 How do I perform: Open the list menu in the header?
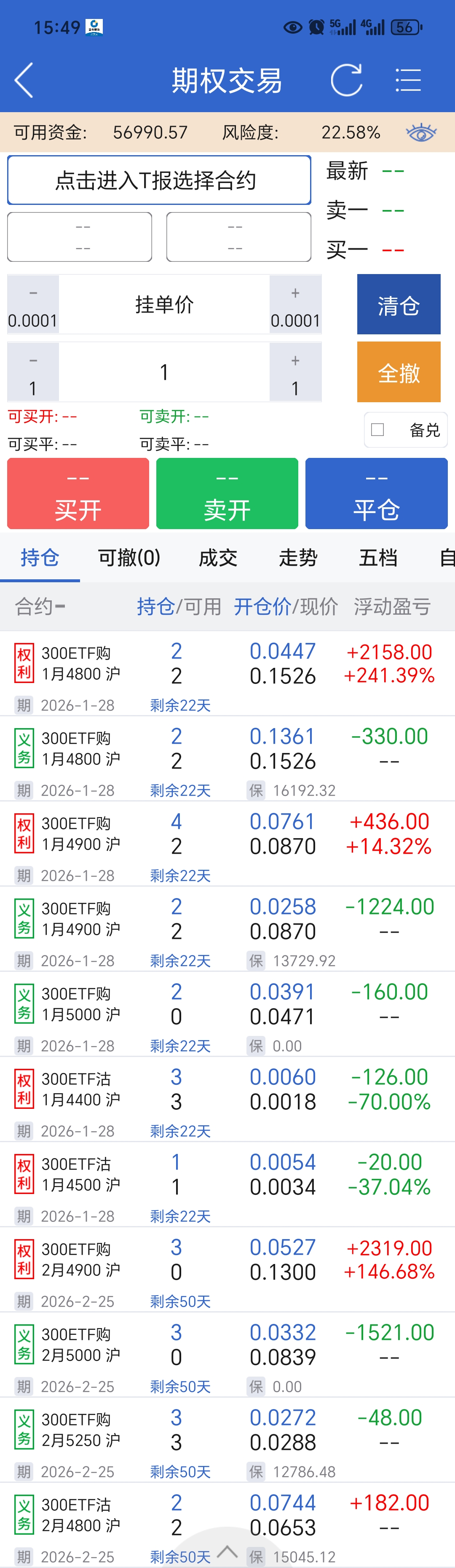407,81
